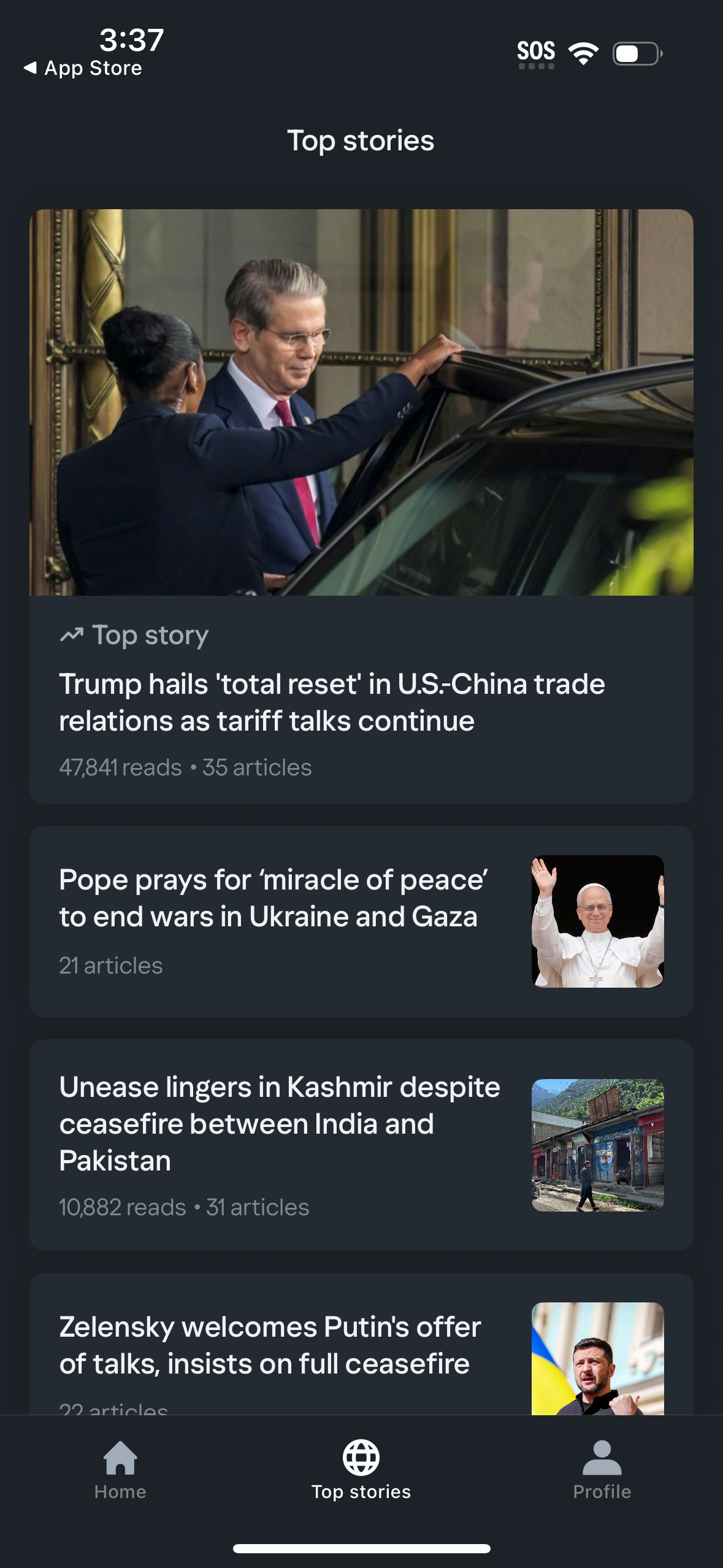723x1568 pixels.
Task: Tap the Top stories header title
Action: (361, 140)
